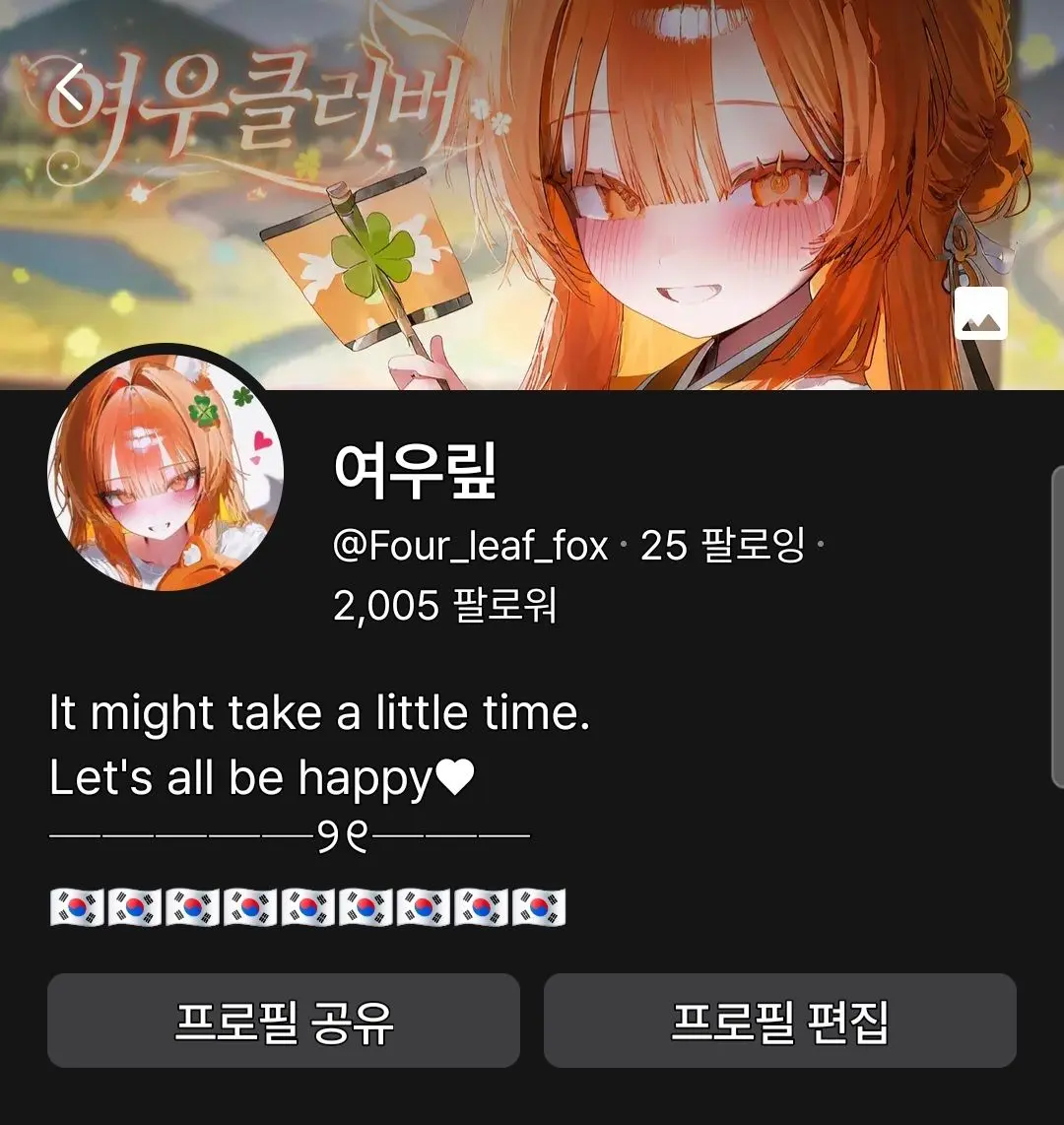Tap the 프로필 공유 button

(x=284, y=1021)
